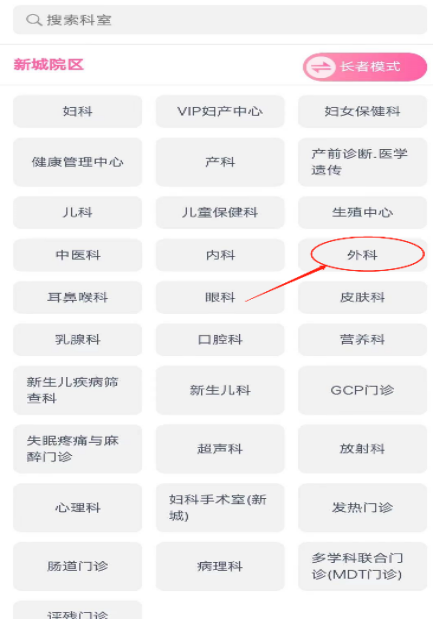Open GCP门诊
The height and width of the screenshot is (619, 433).
(362, 390)
